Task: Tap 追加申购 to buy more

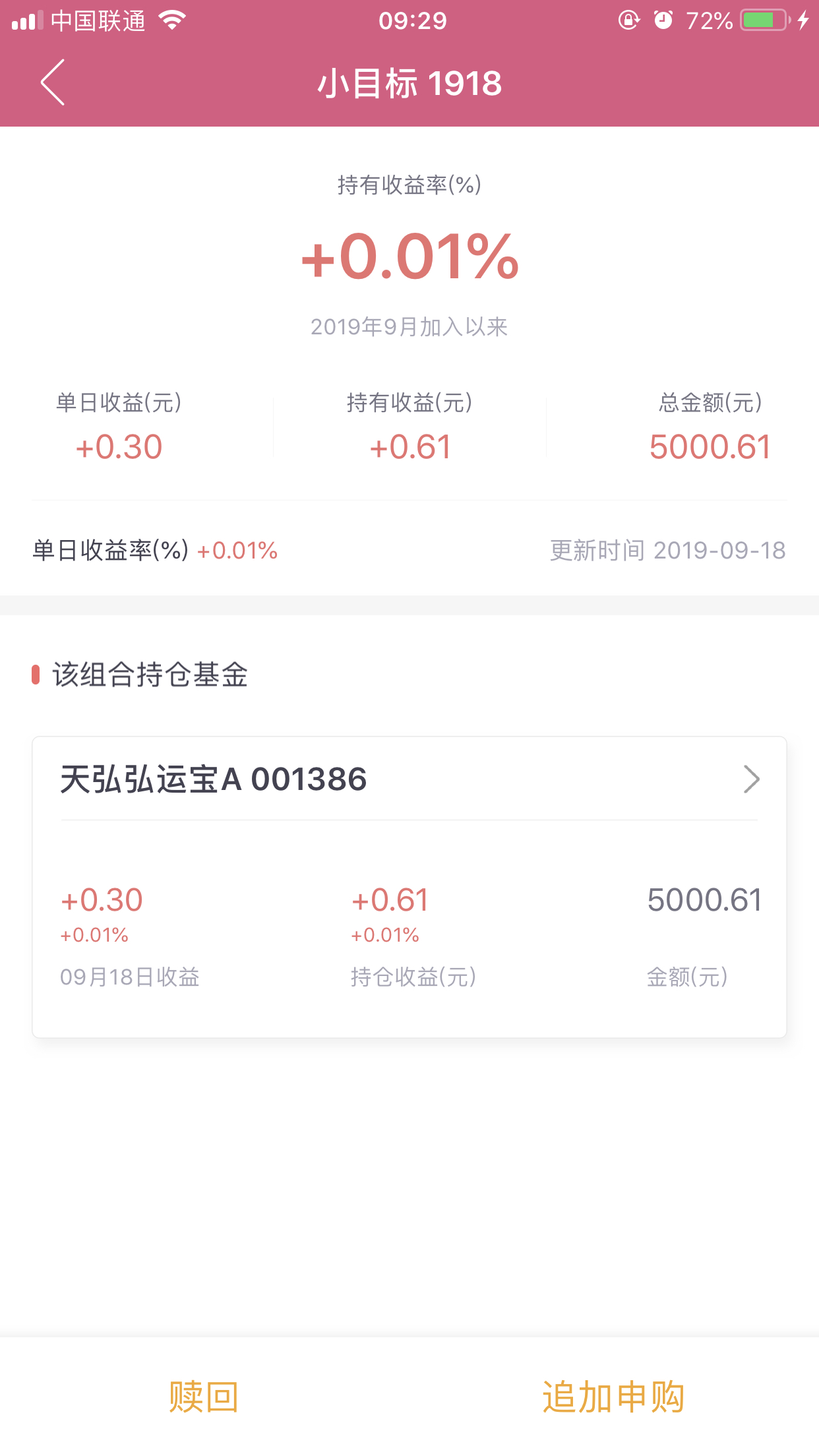Action: pyautogui.click(x=613, y=1397)
